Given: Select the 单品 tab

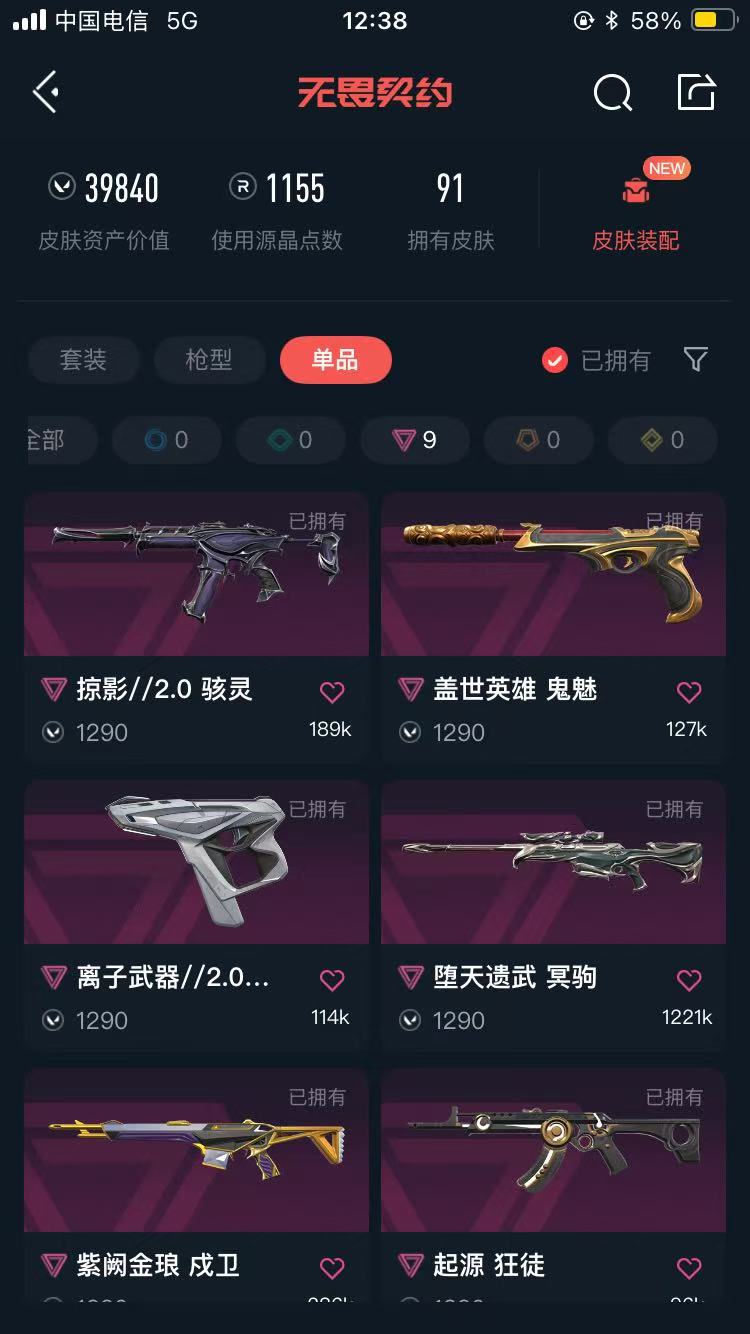Looking at the screenshot, I should pos(335,360).
